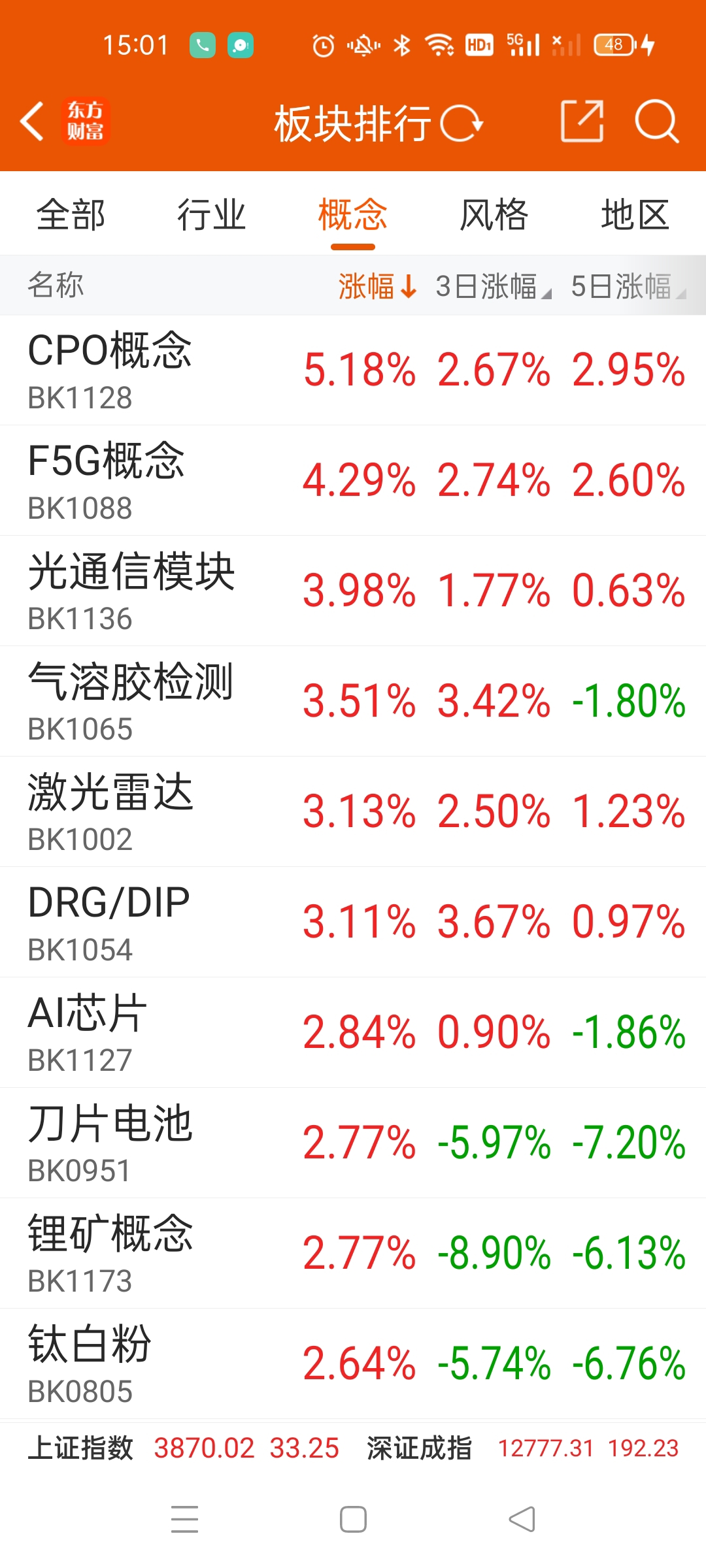Sort by the 涨幅 column header
The width and height of the screenshot is (706, 1568).
pyautogui.click(x=377, y=286)
